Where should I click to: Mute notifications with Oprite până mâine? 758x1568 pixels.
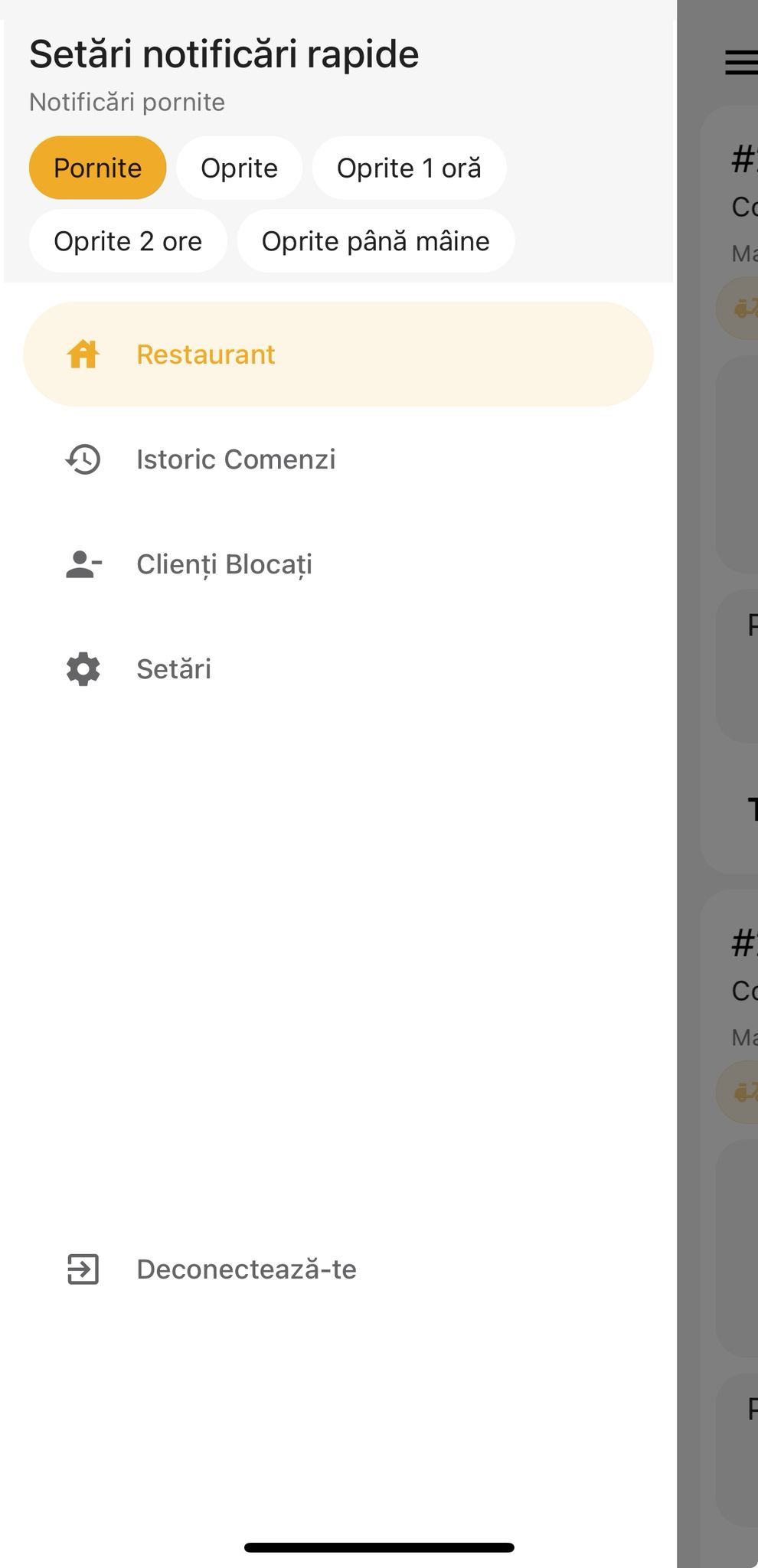(375, 241)
